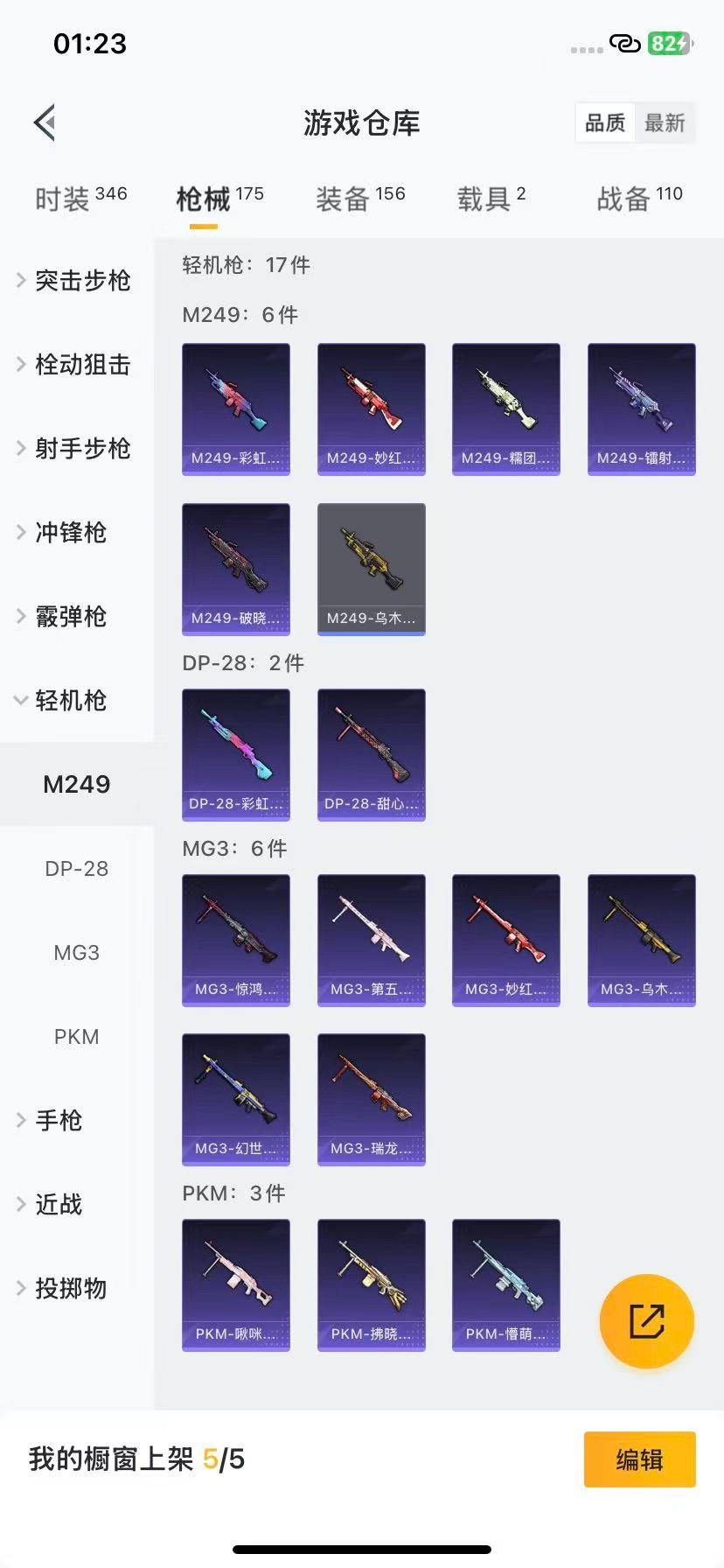Image resolution: width=724 pixels, height=1568 pixels.
Task: Select the PKM item in the sidebar
Action: [77, 1036]
